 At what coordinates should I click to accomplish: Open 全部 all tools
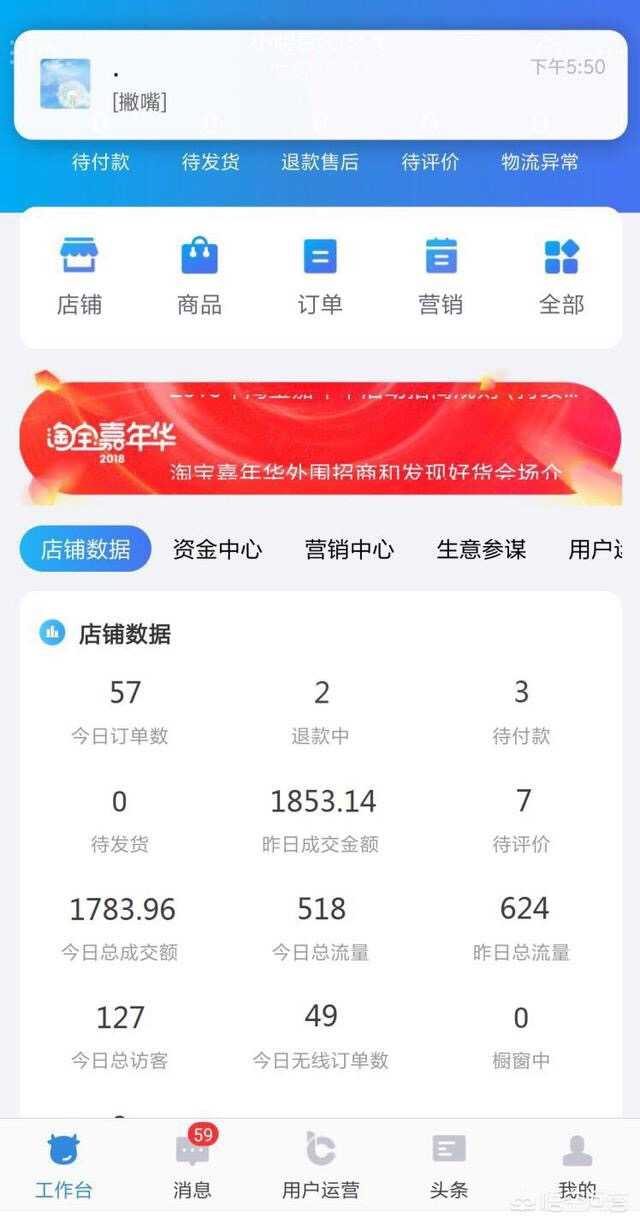click(x=561, y=276)
